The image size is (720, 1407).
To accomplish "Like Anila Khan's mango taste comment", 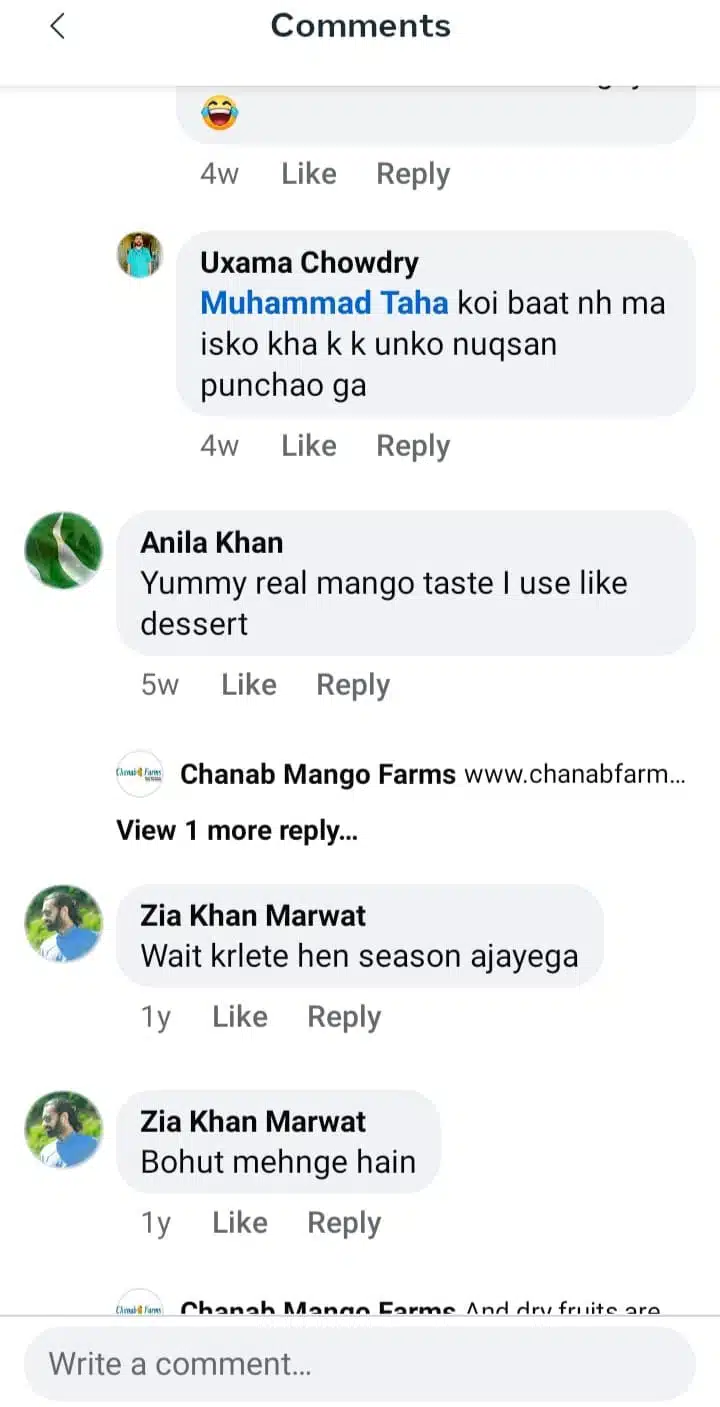I will (x=248, y=685).
